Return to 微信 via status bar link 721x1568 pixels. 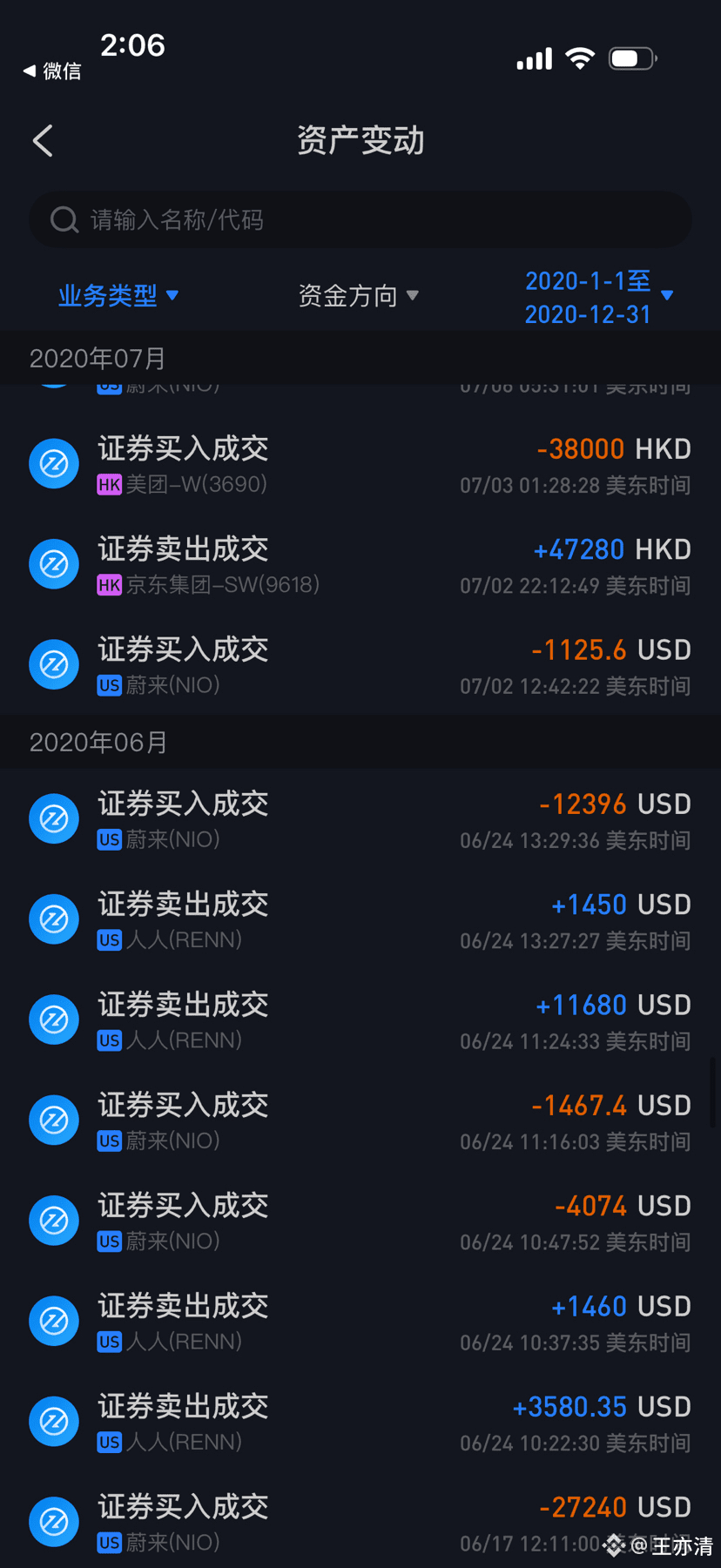(52, 71)
